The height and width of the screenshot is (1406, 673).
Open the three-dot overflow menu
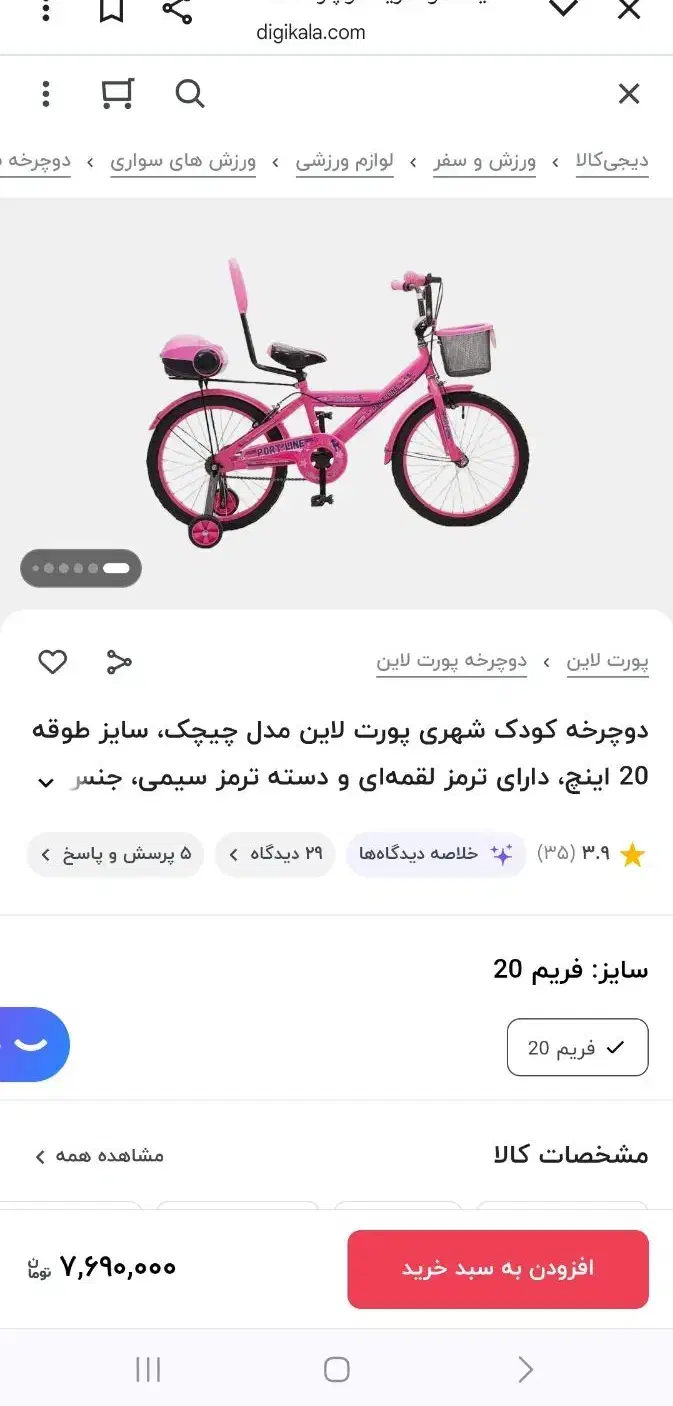pos(46,94)
